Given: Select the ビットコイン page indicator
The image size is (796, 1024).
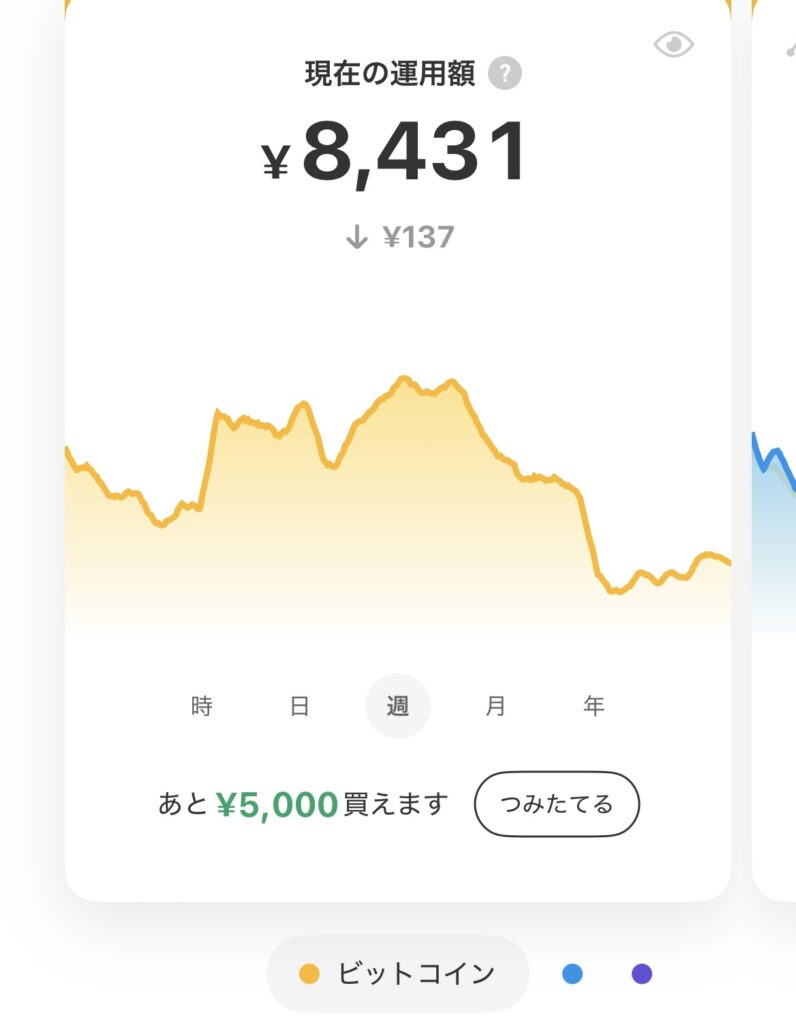Looking at the screenshot, I should tap(397, 973).
